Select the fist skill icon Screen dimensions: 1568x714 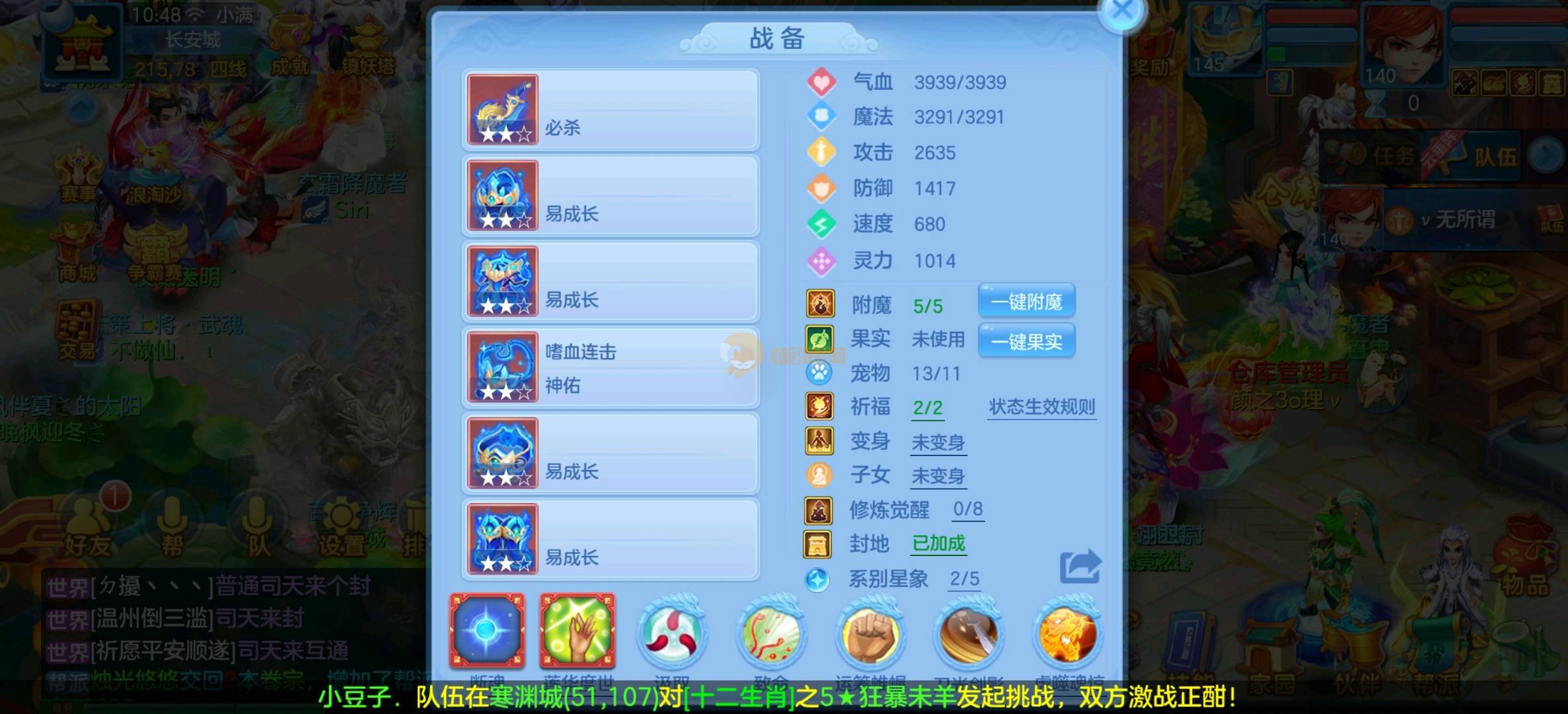pyautogui.click(x=870, y=633)
